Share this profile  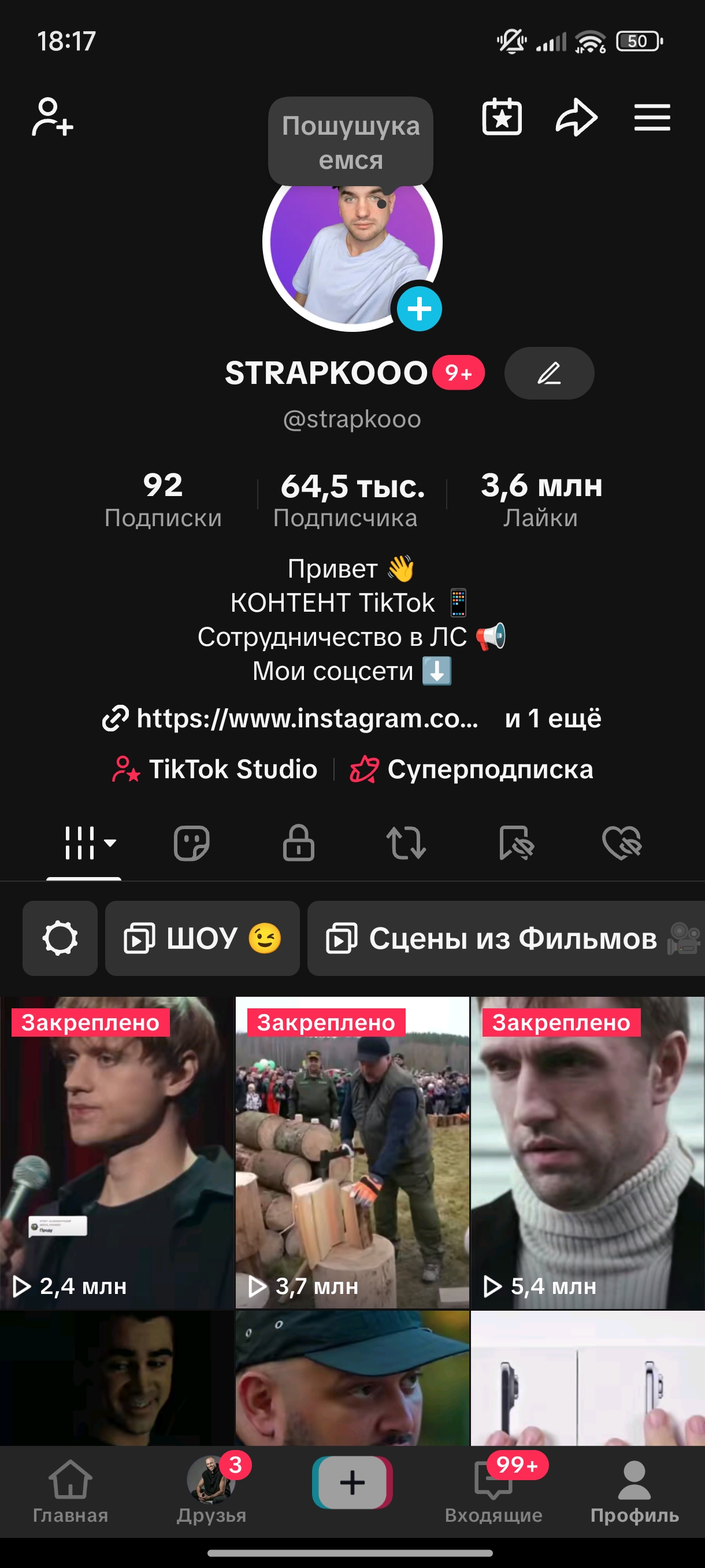[576, 117]
